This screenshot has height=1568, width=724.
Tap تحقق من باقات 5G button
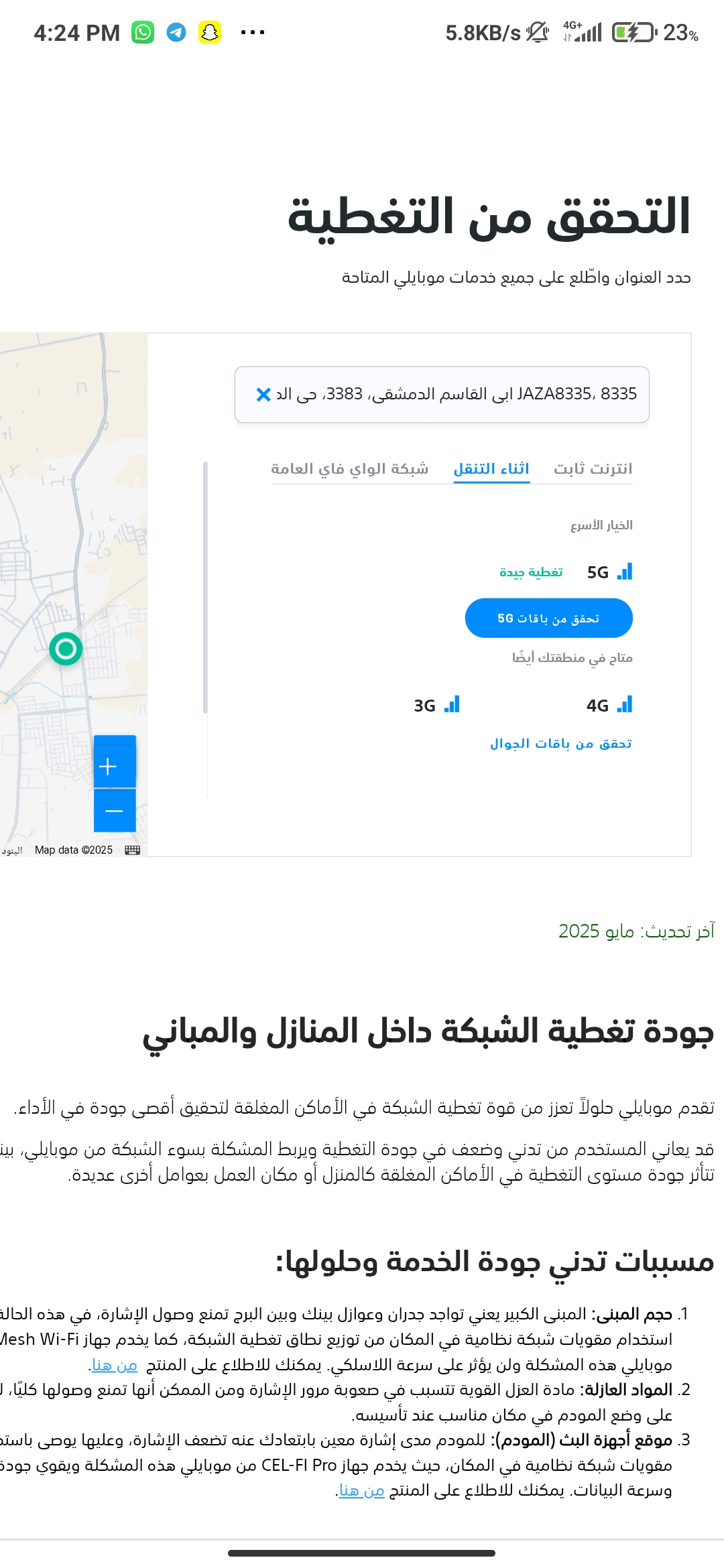pos(548,618)
